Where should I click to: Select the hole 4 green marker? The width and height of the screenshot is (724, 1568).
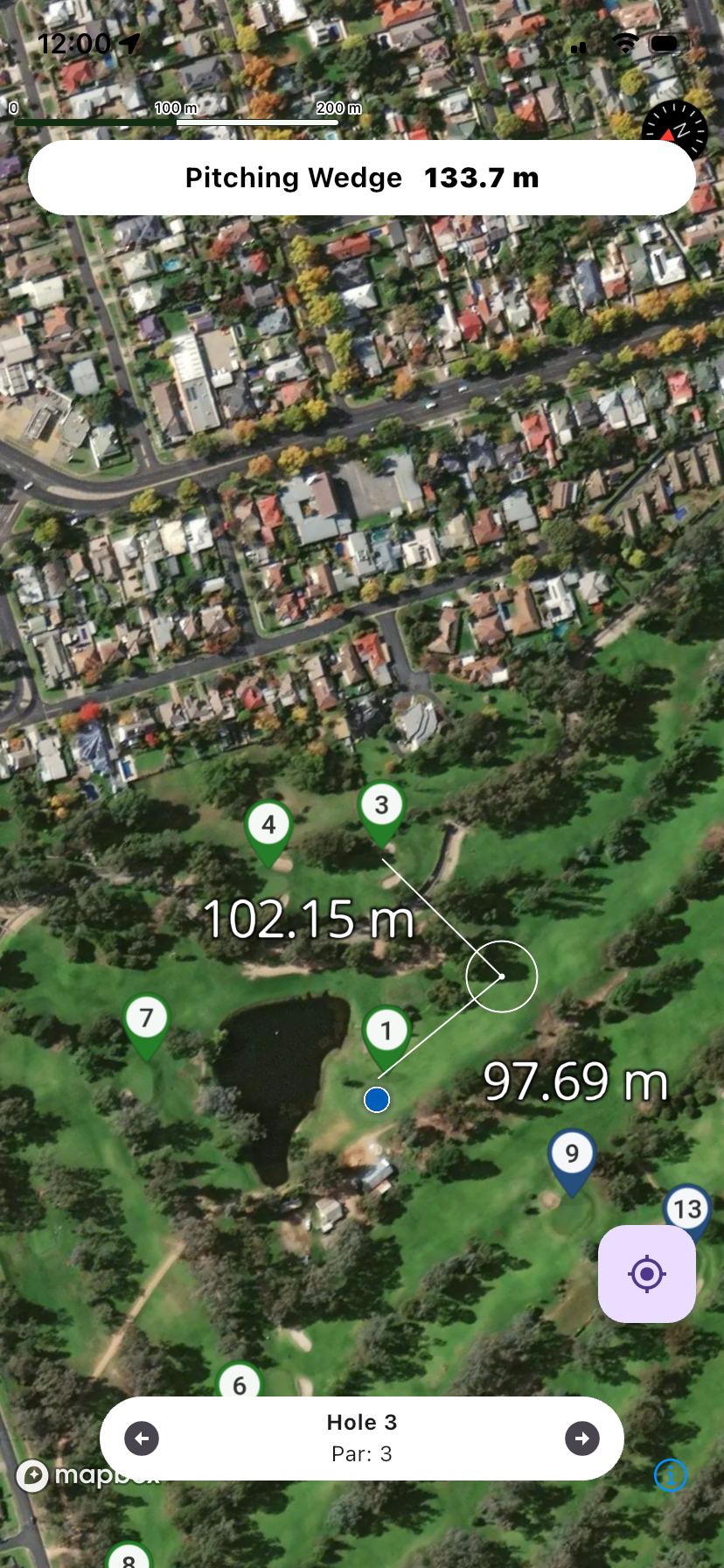[x=268, y=823]
